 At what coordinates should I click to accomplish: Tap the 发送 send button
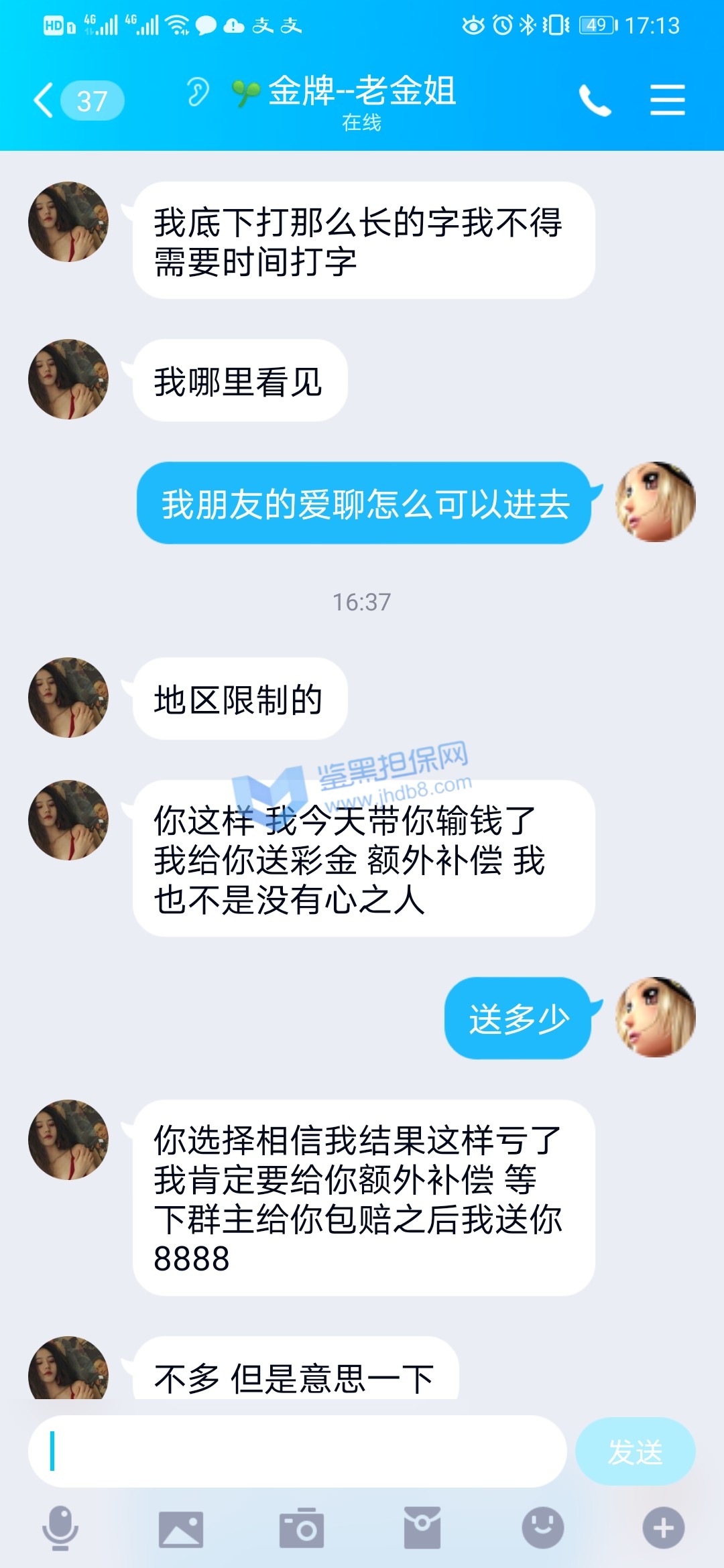pos(634,1451)
